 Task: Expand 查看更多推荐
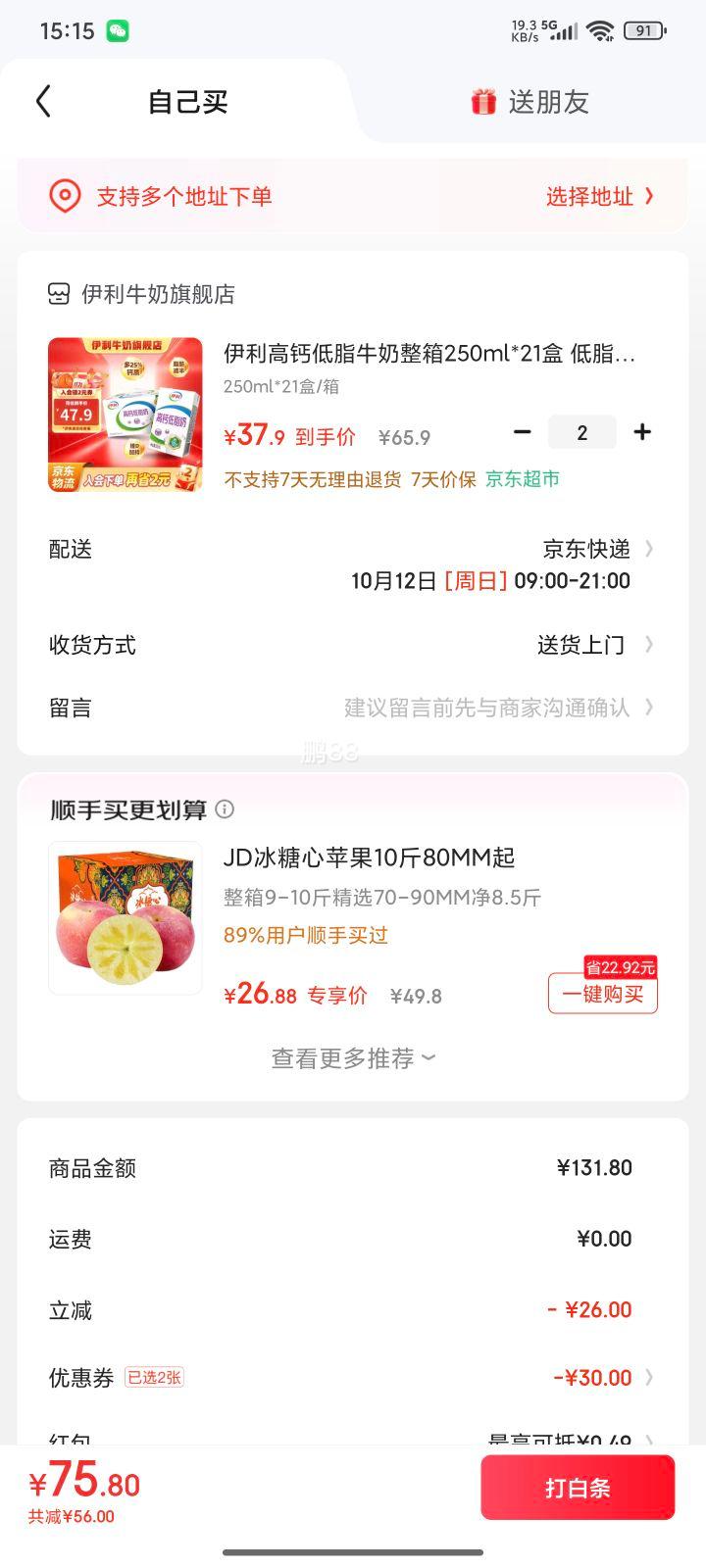tap(353, 1058)
